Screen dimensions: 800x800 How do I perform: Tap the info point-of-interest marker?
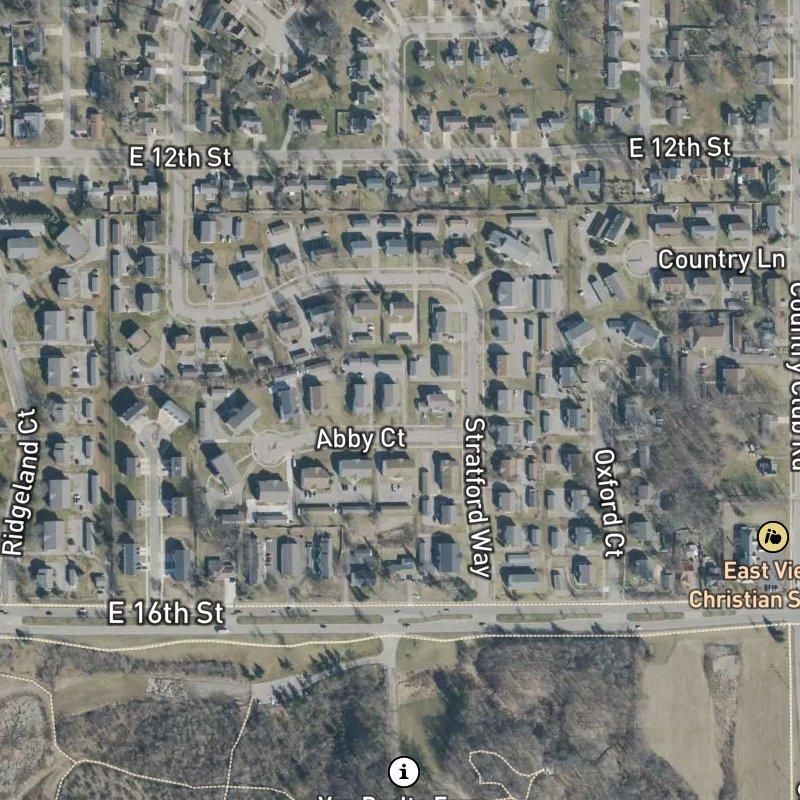[403, 772]
